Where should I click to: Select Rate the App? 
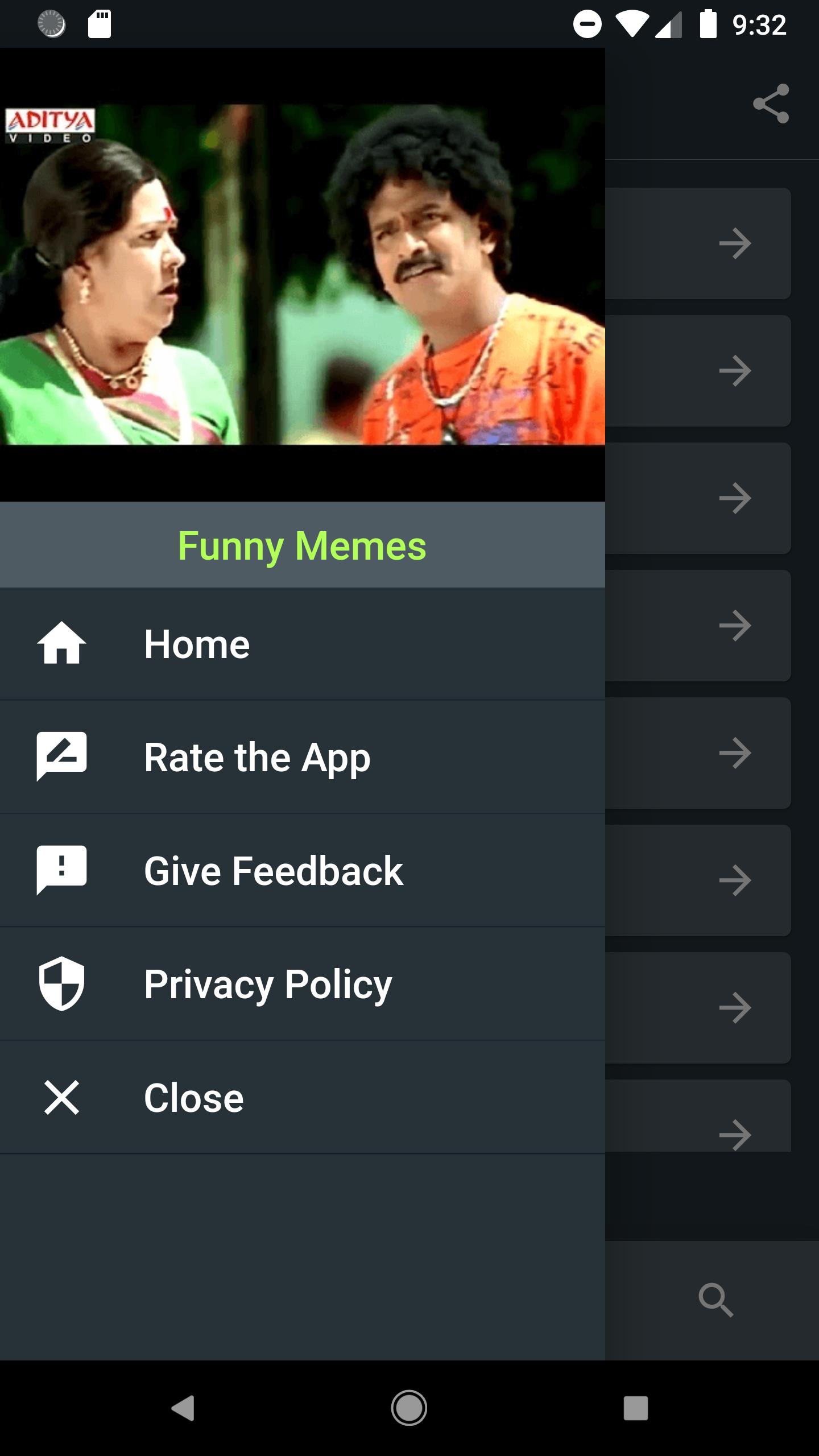(303, 757)
